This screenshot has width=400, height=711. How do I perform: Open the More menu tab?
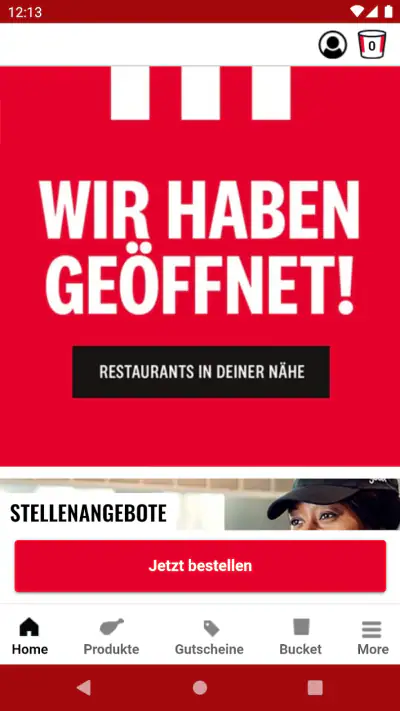[x=372, y=637]
